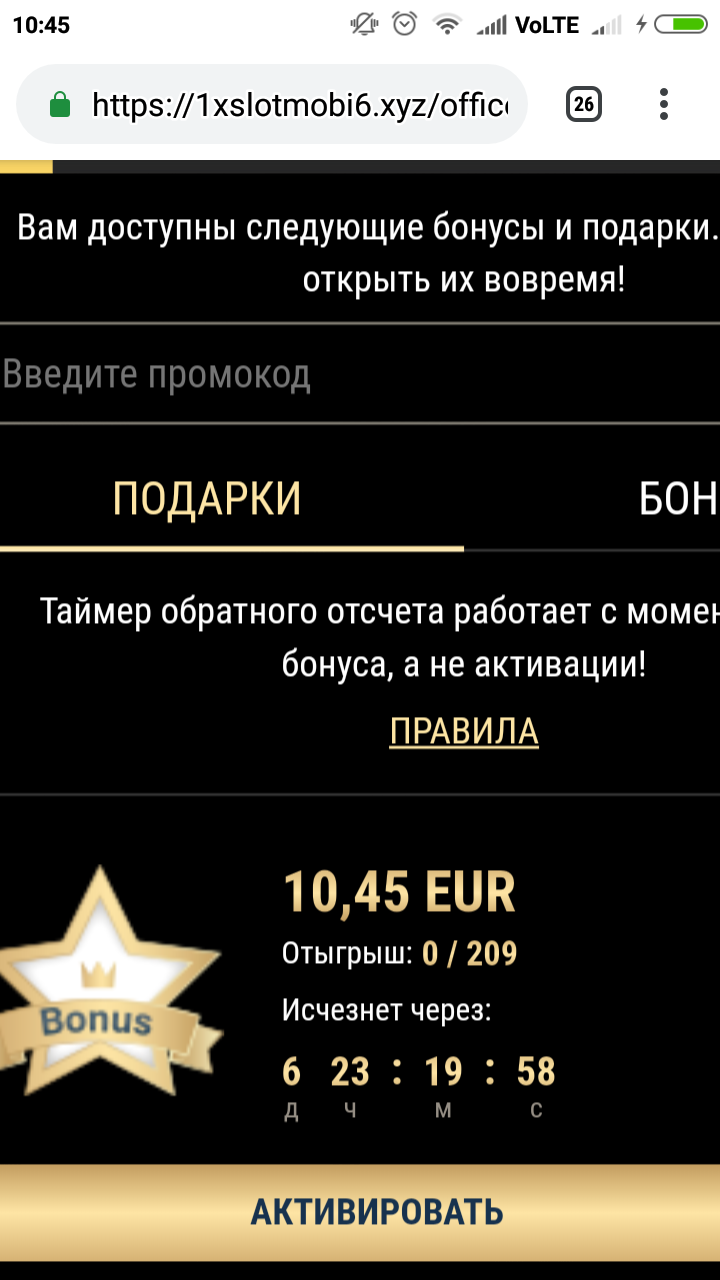Open the Chrome overflow menu
The image size is (720, 1280).
664,104
